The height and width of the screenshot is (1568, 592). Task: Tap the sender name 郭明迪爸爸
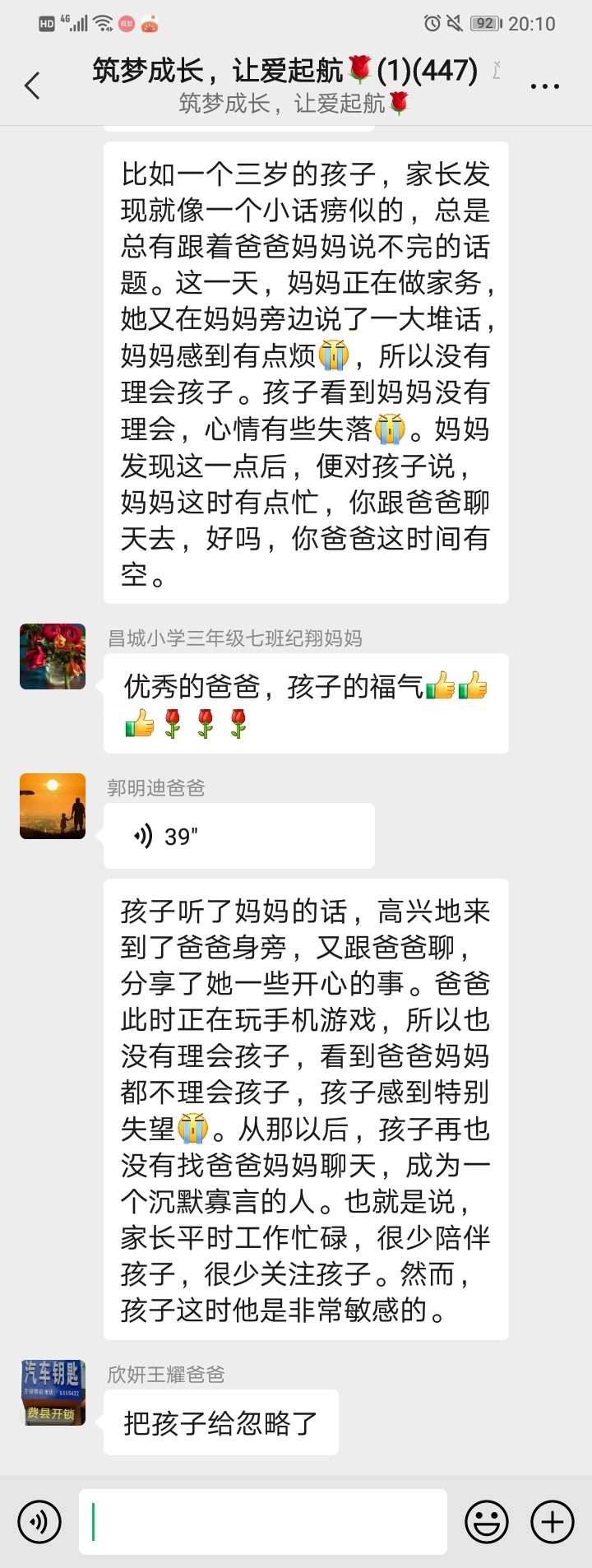tap(156, 787)
